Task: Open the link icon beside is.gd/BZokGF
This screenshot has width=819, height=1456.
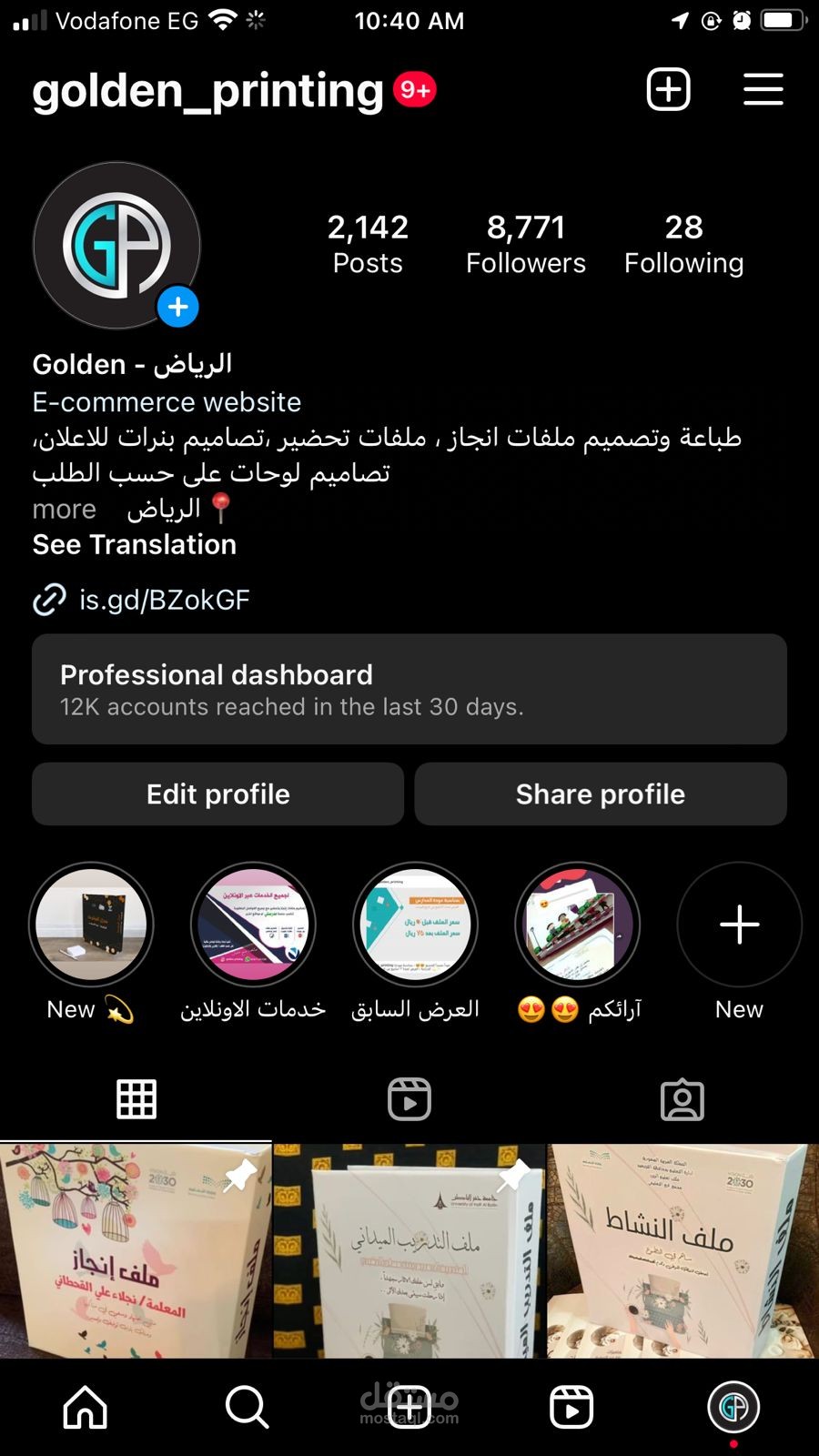Action: [x=50, y=600]
